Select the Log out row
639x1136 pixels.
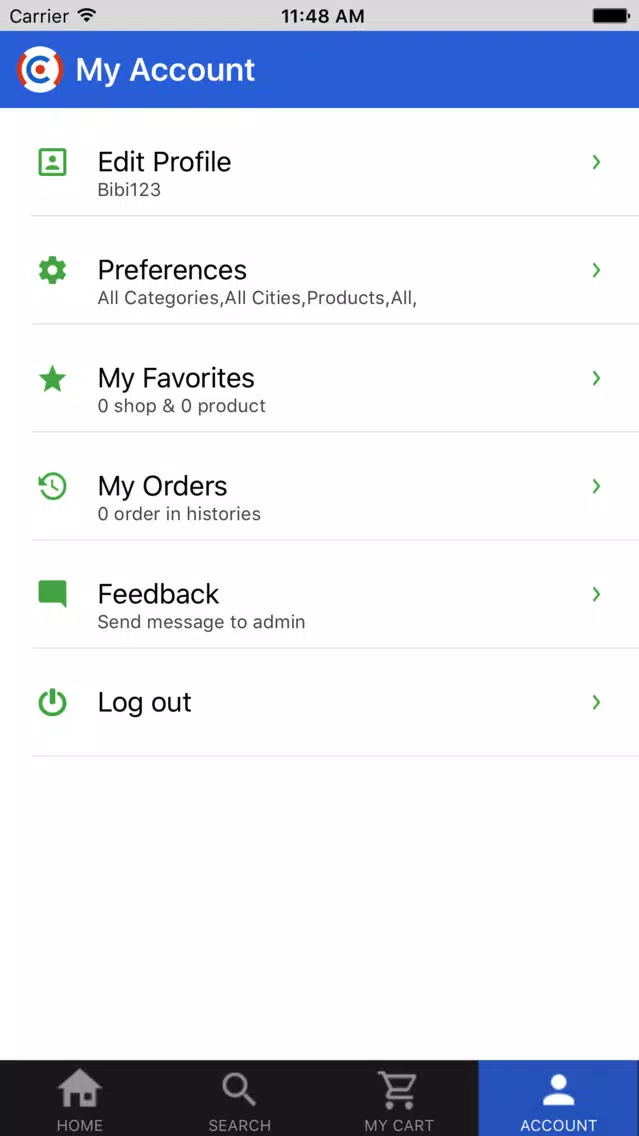pyautogui.click(x=320, y=702)
